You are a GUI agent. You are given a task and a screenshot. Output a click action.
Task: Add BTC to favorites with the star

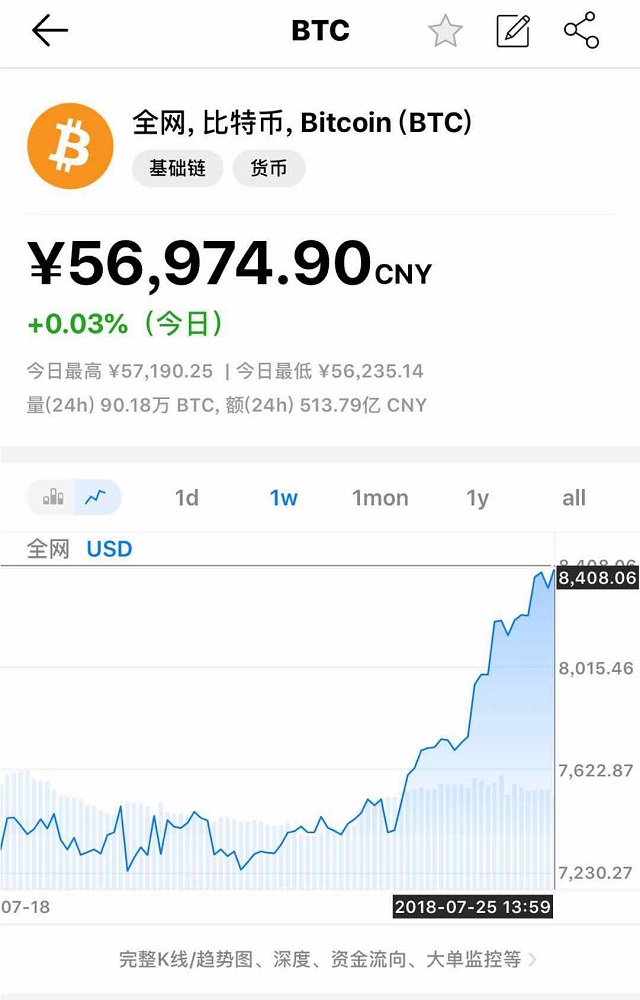445,31
